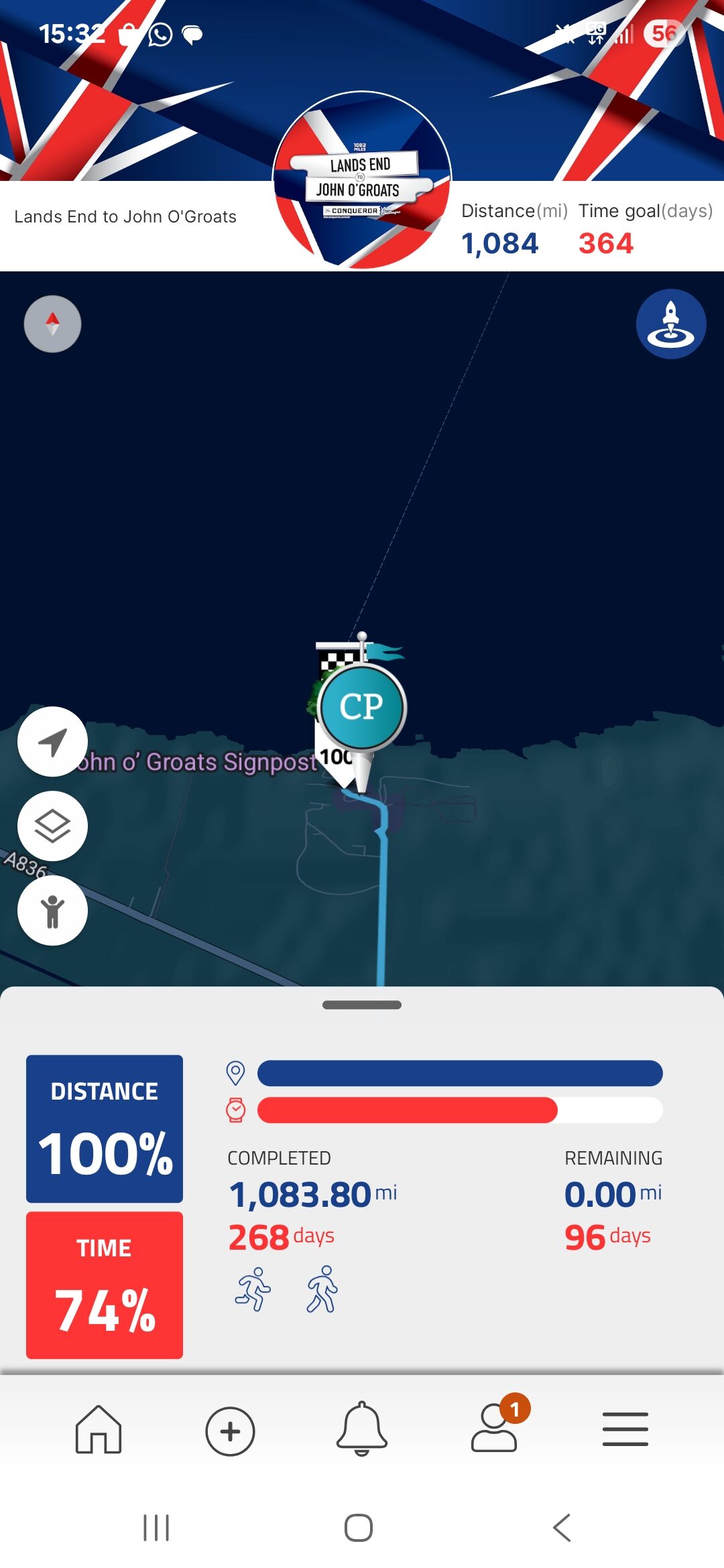Select the CP checkpoint marker on map

[x=362, y=707]
